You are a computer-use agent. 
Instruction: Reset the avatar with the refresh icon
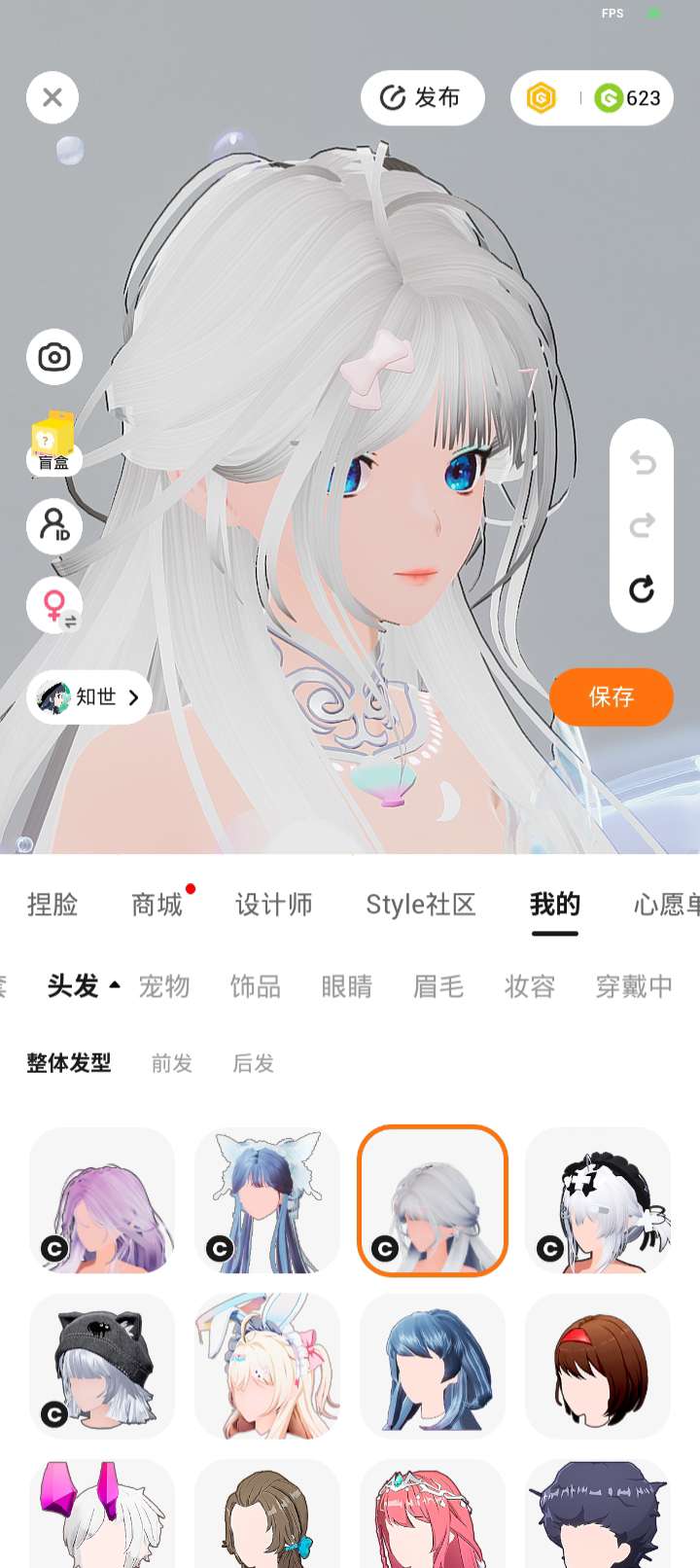tap(642, 588)
